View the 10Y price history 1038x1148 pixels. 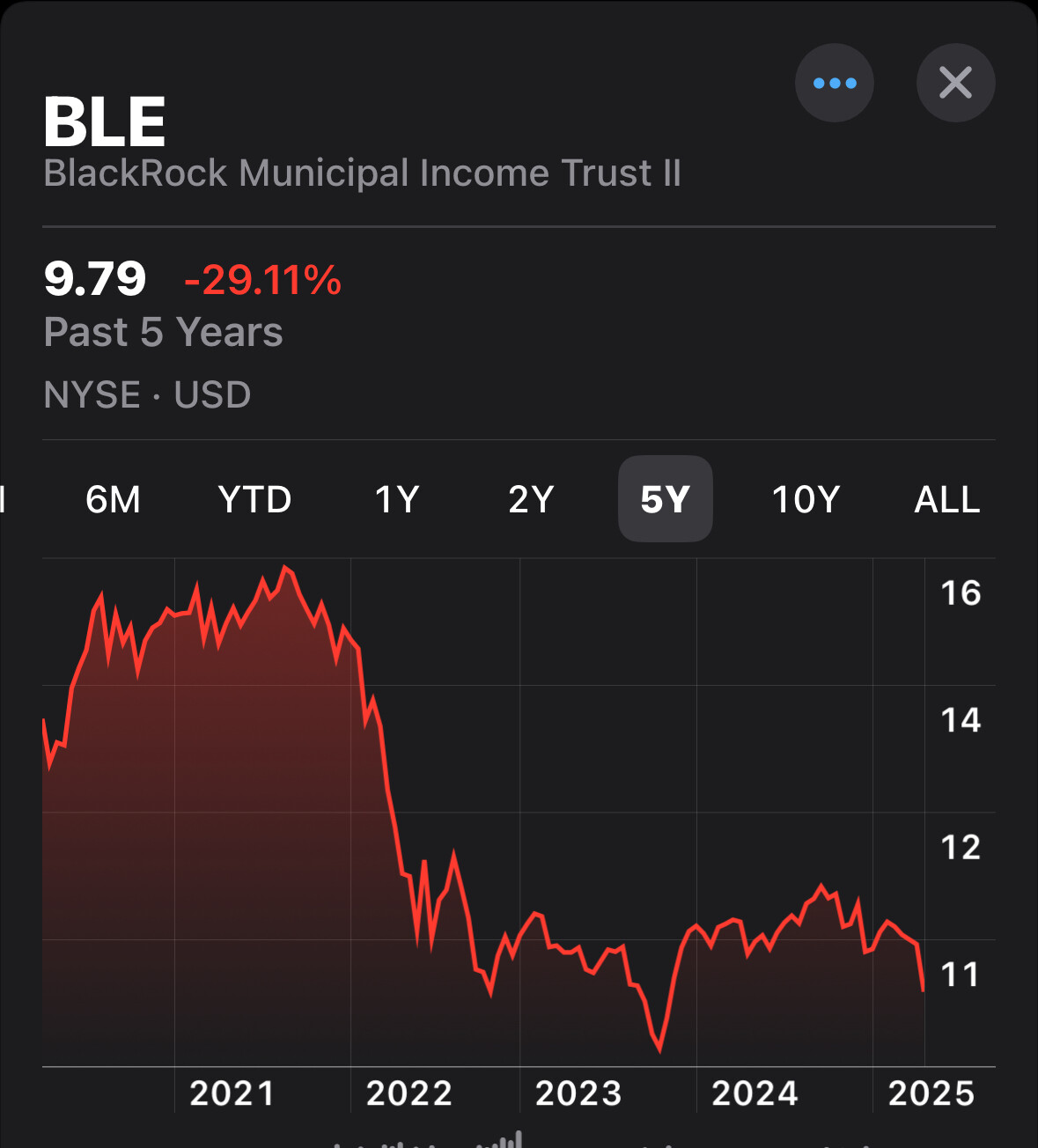click(806, 499)
